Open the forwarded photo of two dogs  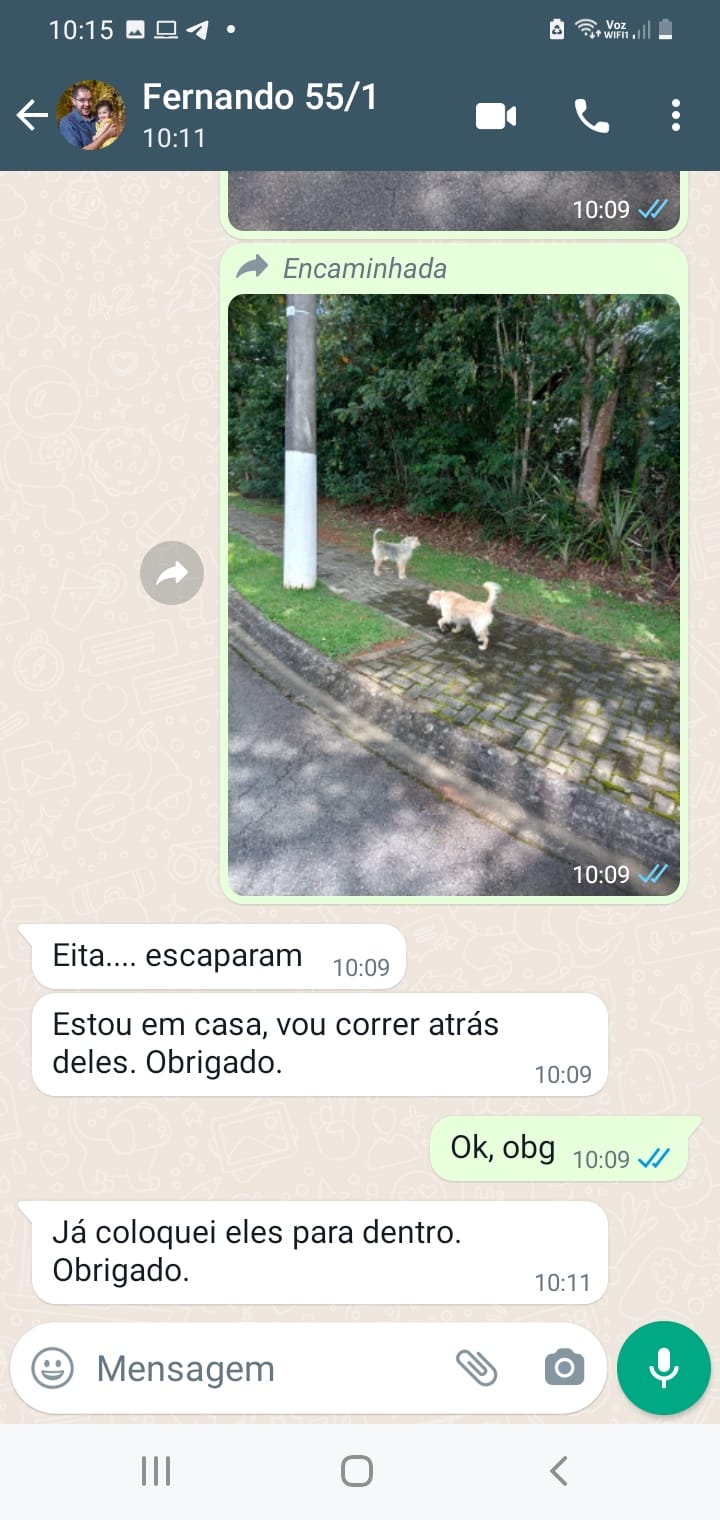[454, 594]
